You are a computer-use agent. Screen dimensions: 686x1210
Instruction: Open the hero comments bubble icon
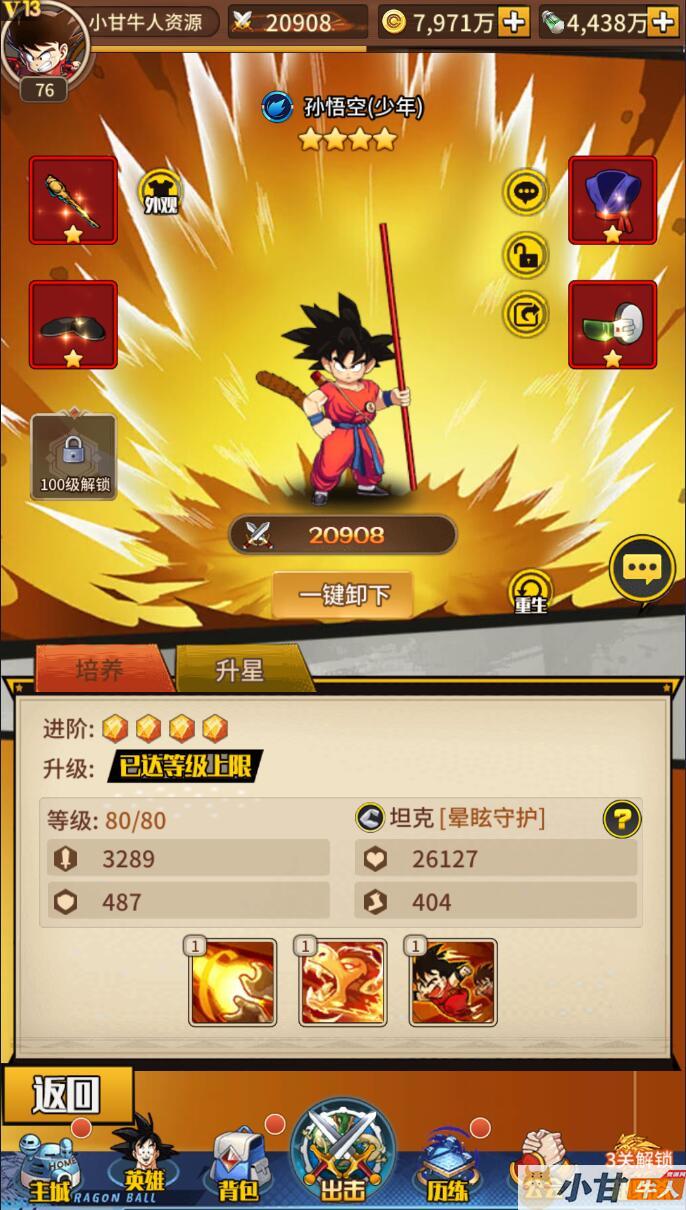(525, 191)
